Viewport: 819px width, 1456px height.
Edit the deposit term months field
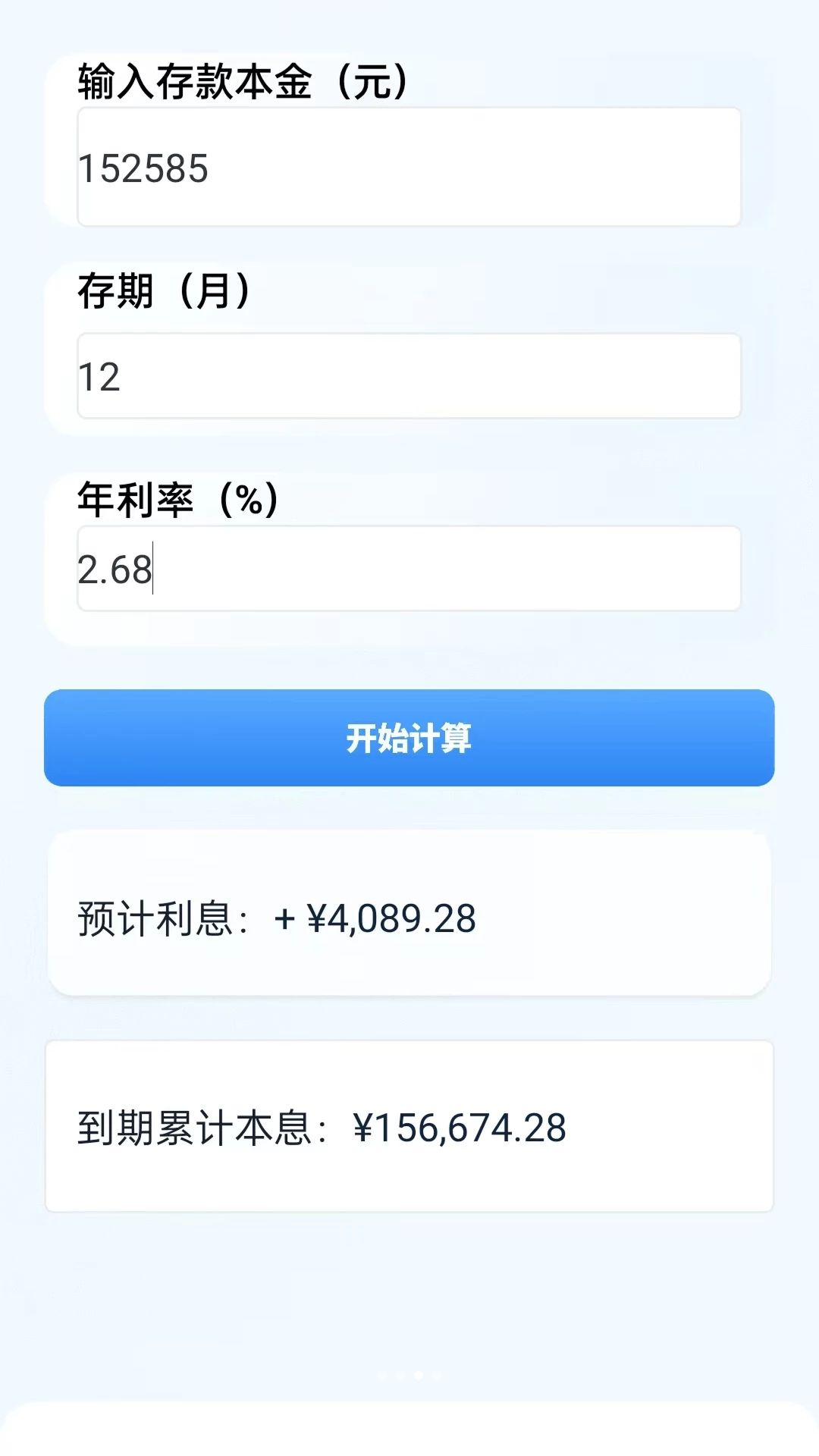tap(409, 376)
